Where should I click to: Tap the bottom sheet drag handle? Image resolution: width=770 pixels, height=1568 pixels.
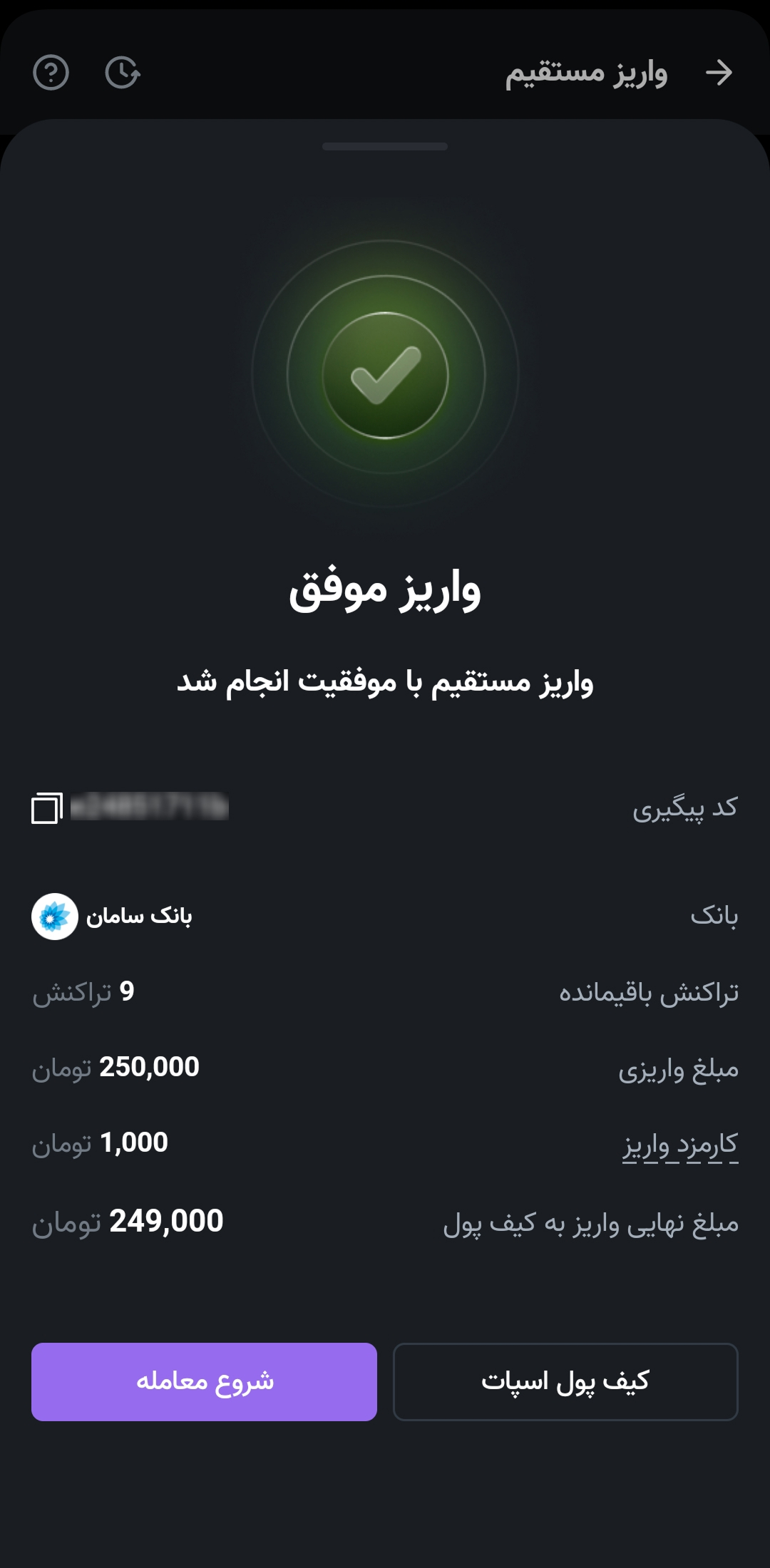pyautogui.click(x=385, y=147)
